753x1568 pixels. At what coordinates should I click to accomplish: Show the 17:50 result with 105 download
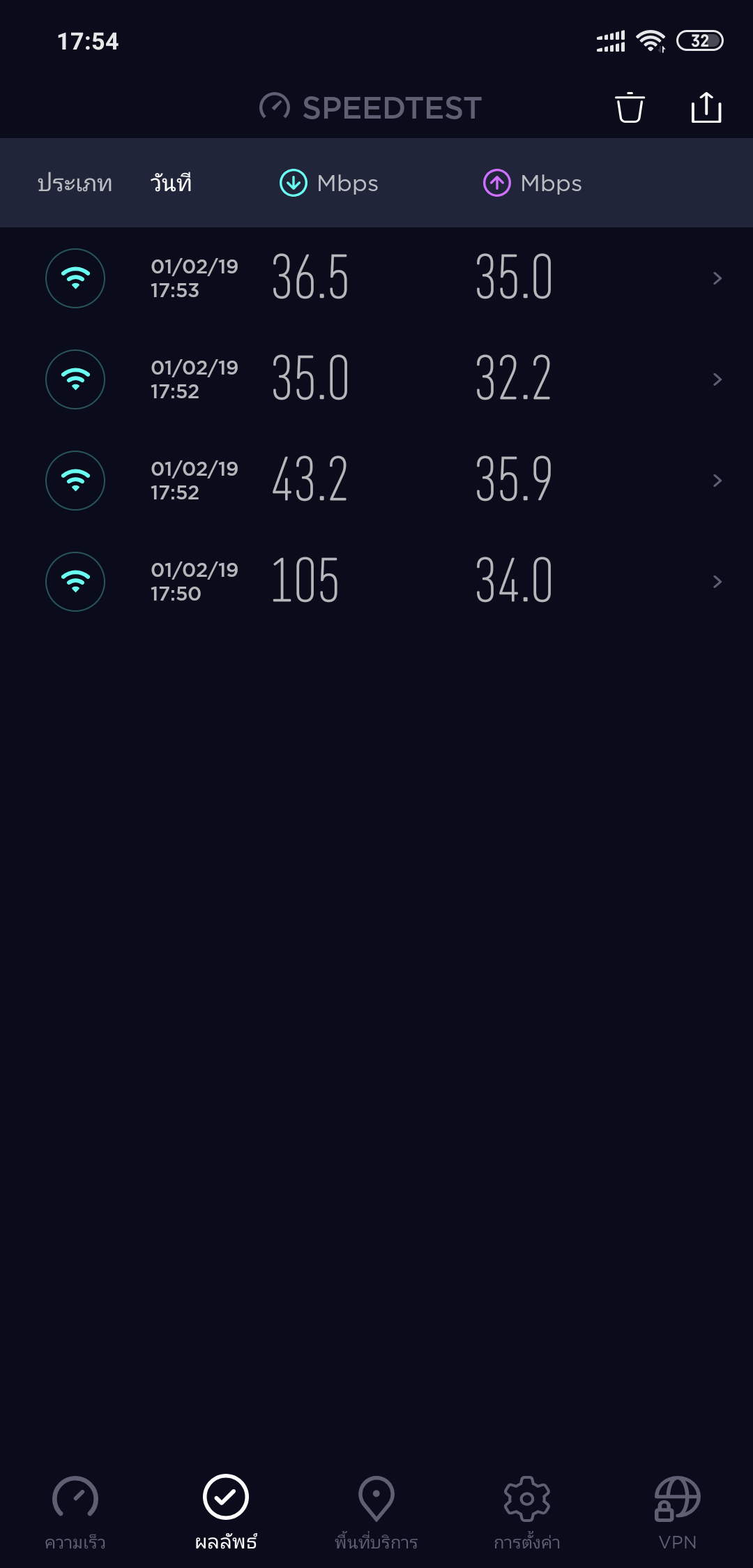click(376, 582)
